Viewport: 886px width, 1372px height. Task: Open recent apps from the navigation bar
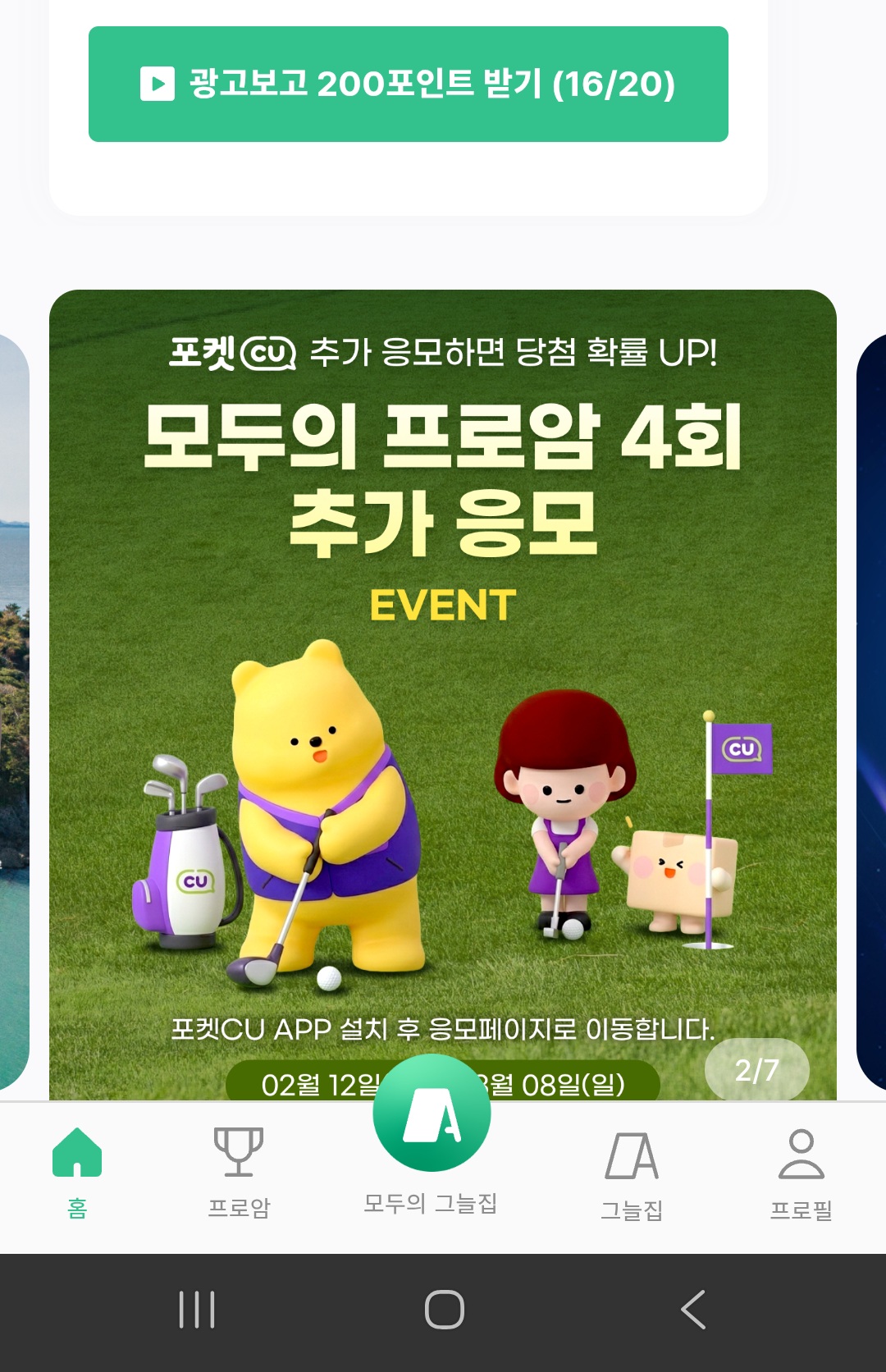pos(197,1309)
